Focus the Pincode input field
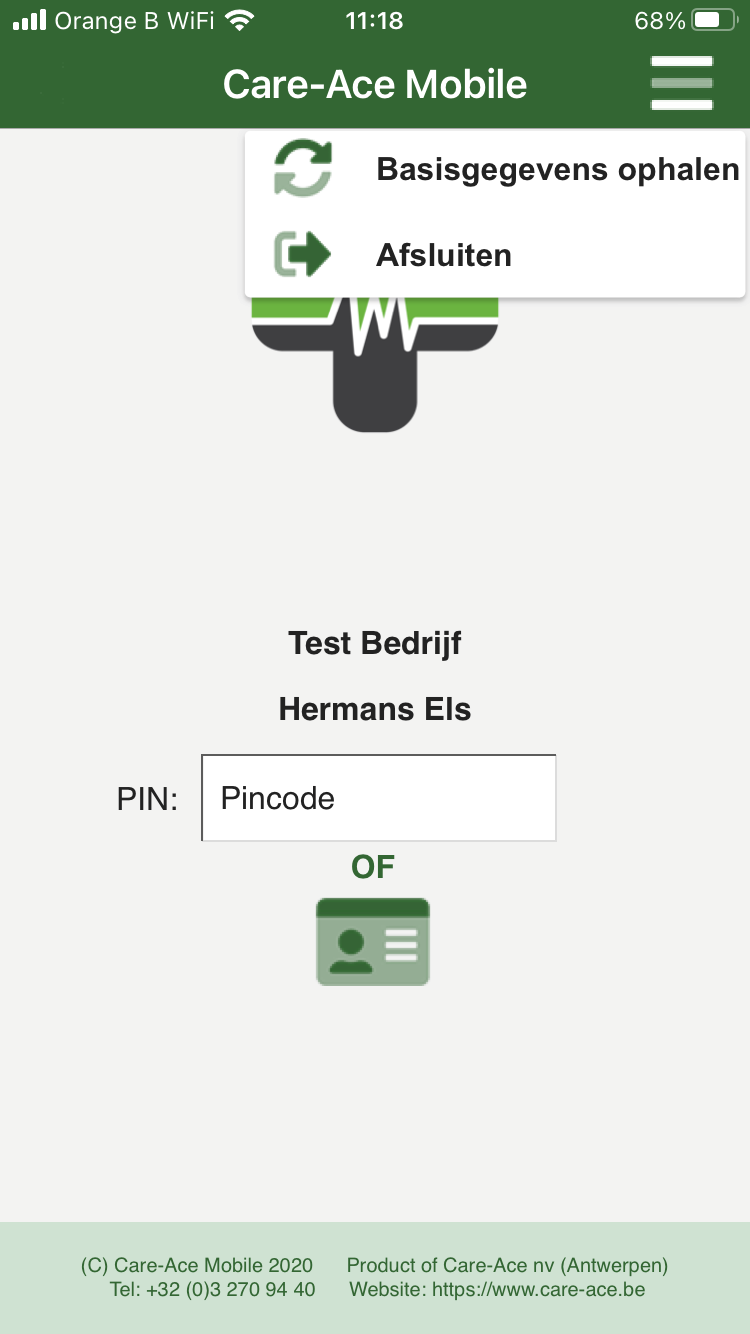The height and width of the screenshot is (1334, 750). point(378,798)
